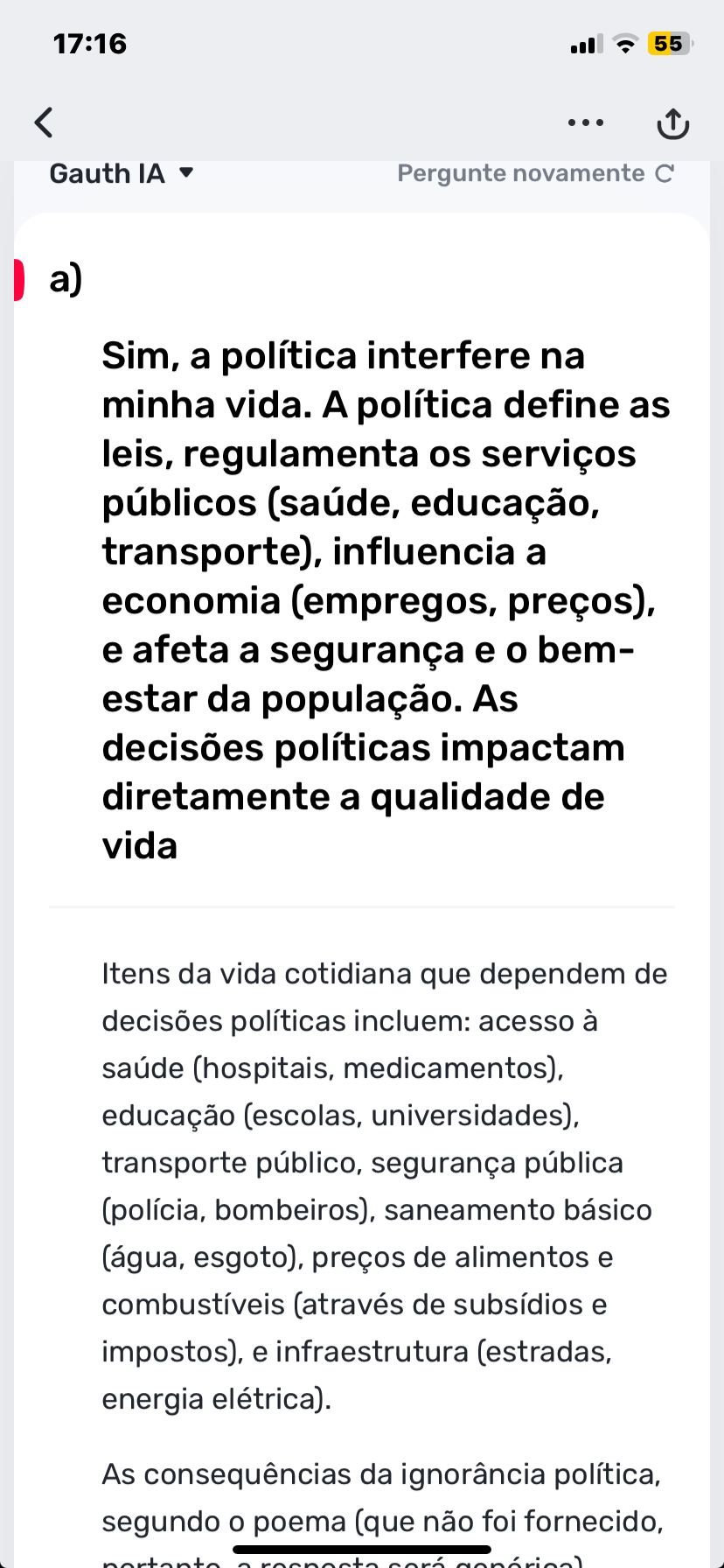Viewport: 724px width, 1568px height.
Task: Tap Pergunte novamente to ask again
Action: 535,173
